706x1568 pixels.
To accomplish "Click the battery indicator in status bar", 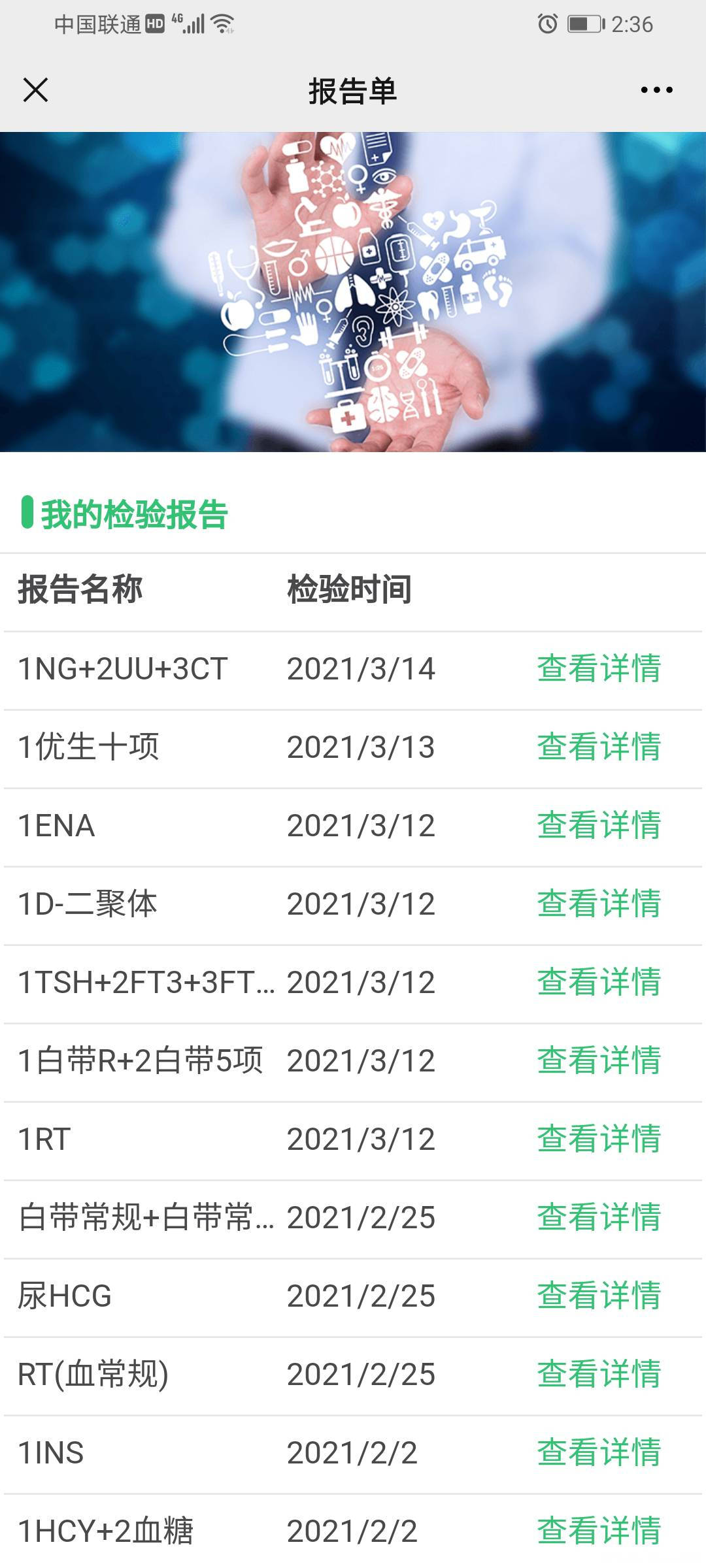I will point(586,24).
